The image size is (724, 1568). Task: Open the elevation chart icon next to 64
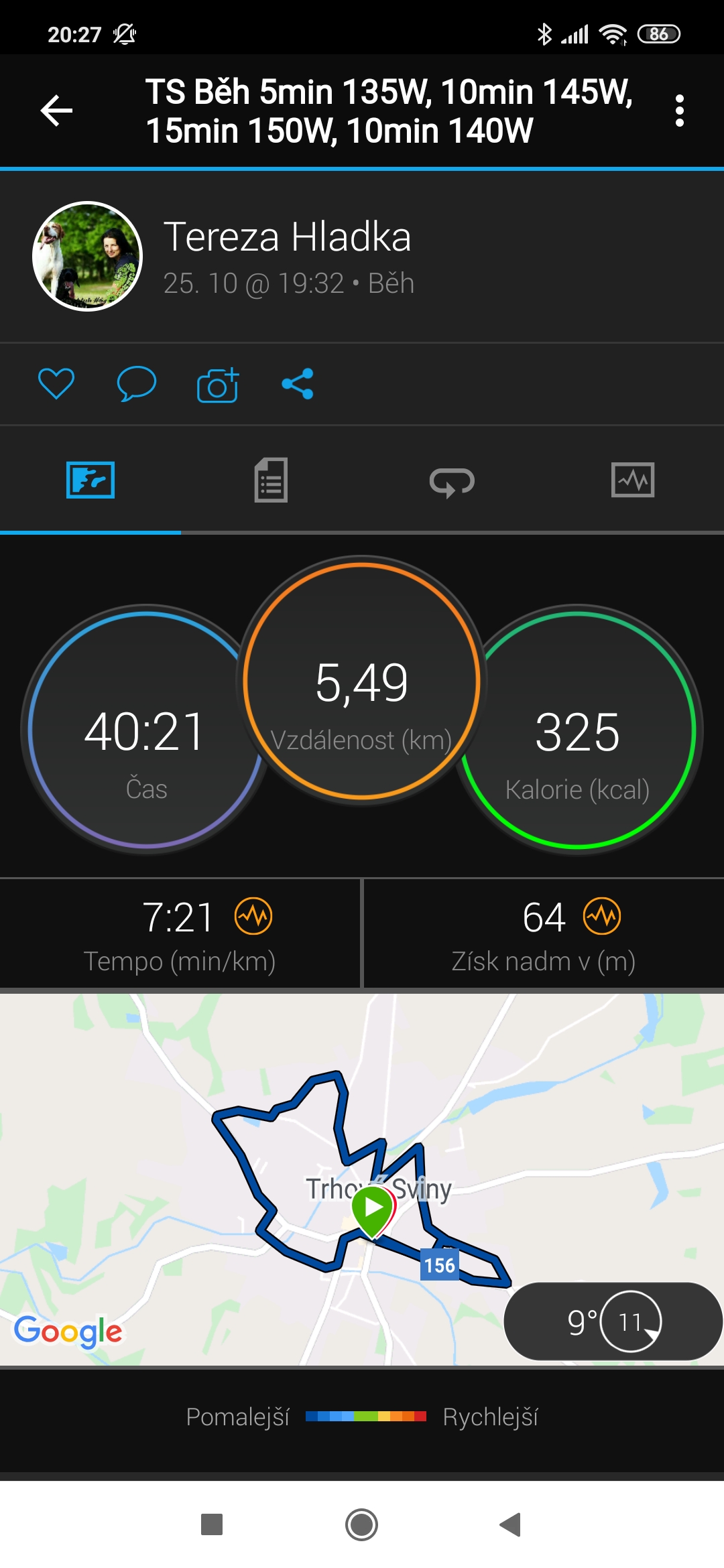point(602,916)
